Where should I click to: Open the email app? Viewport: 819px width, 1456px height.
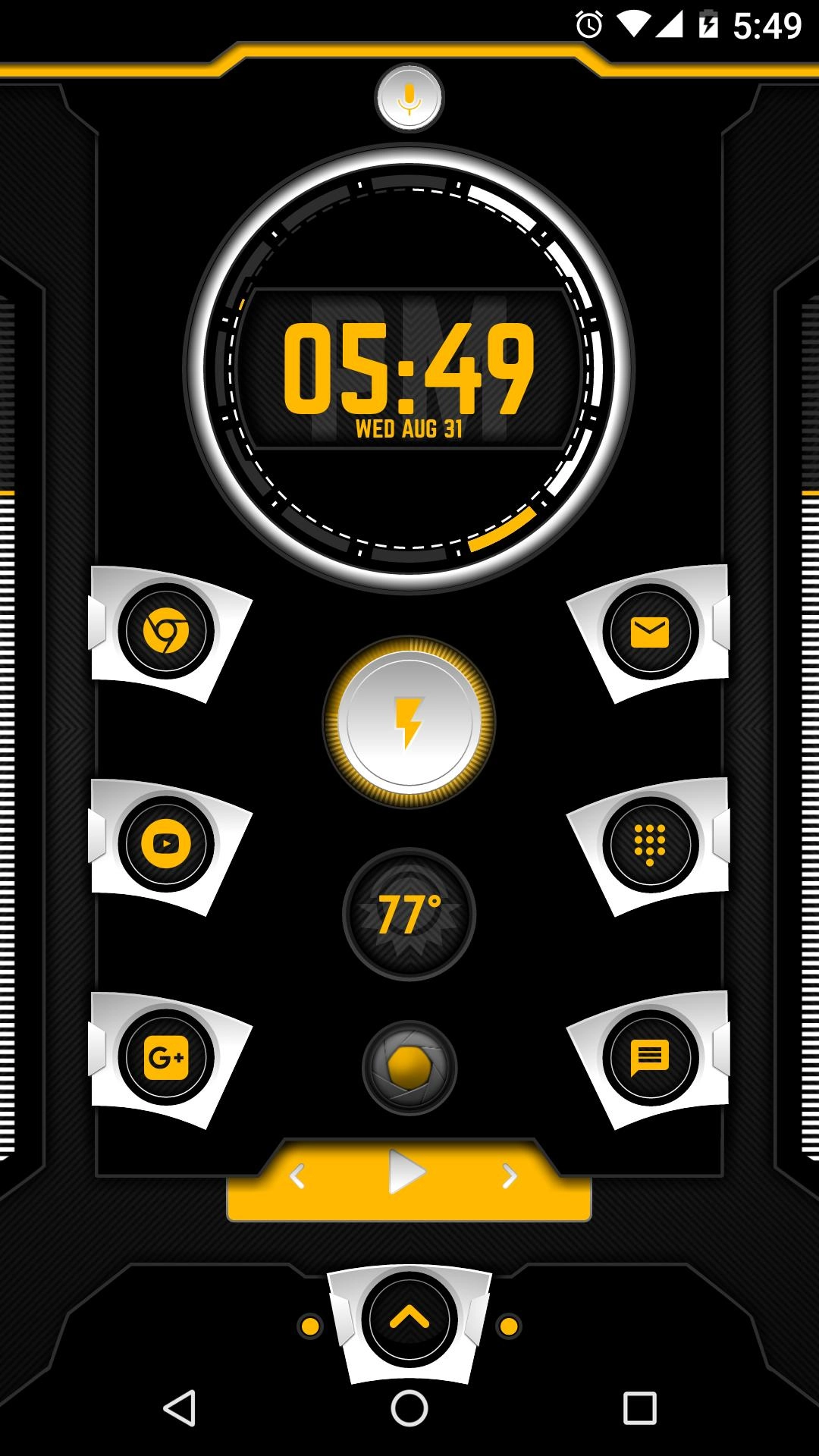650,632
